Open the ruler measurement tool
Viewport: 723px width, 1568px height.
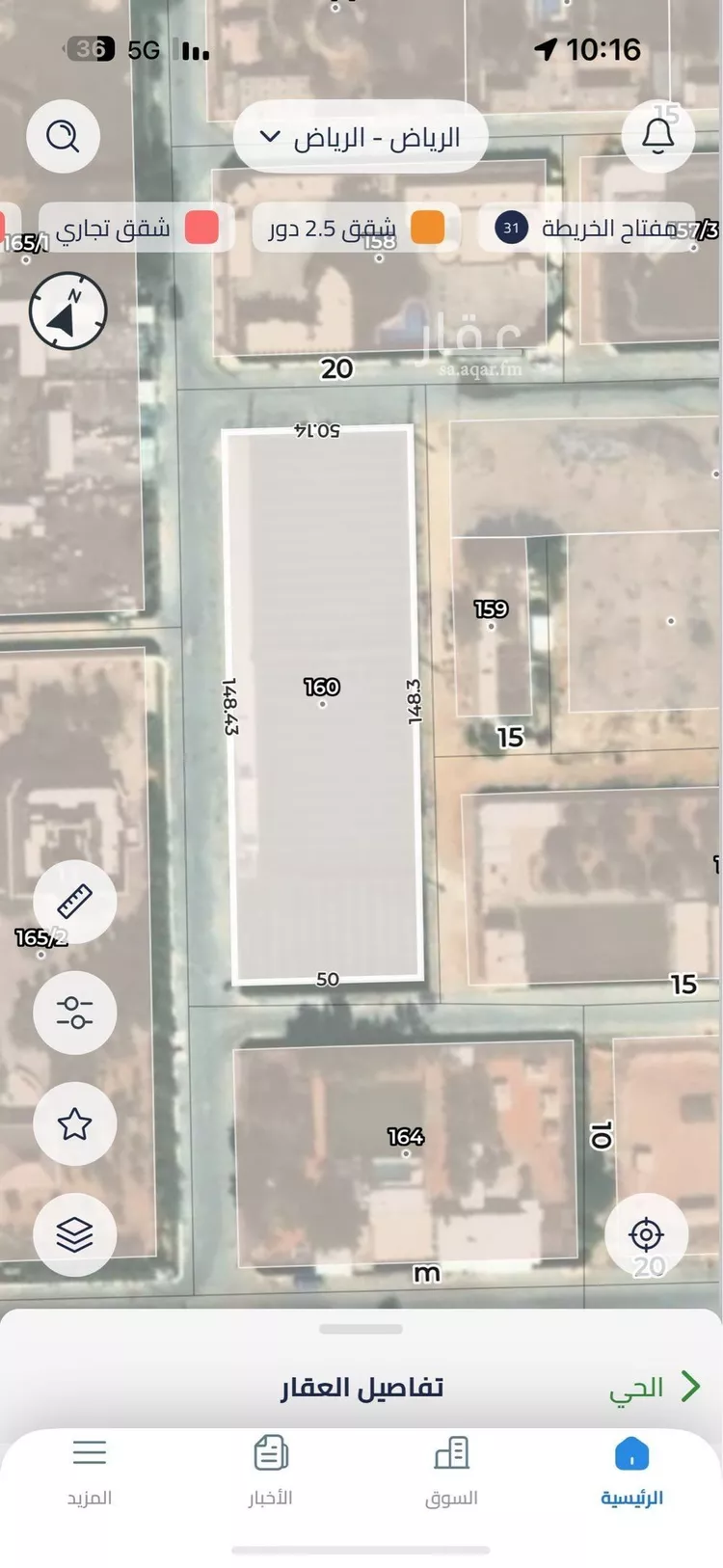(75, 902)
